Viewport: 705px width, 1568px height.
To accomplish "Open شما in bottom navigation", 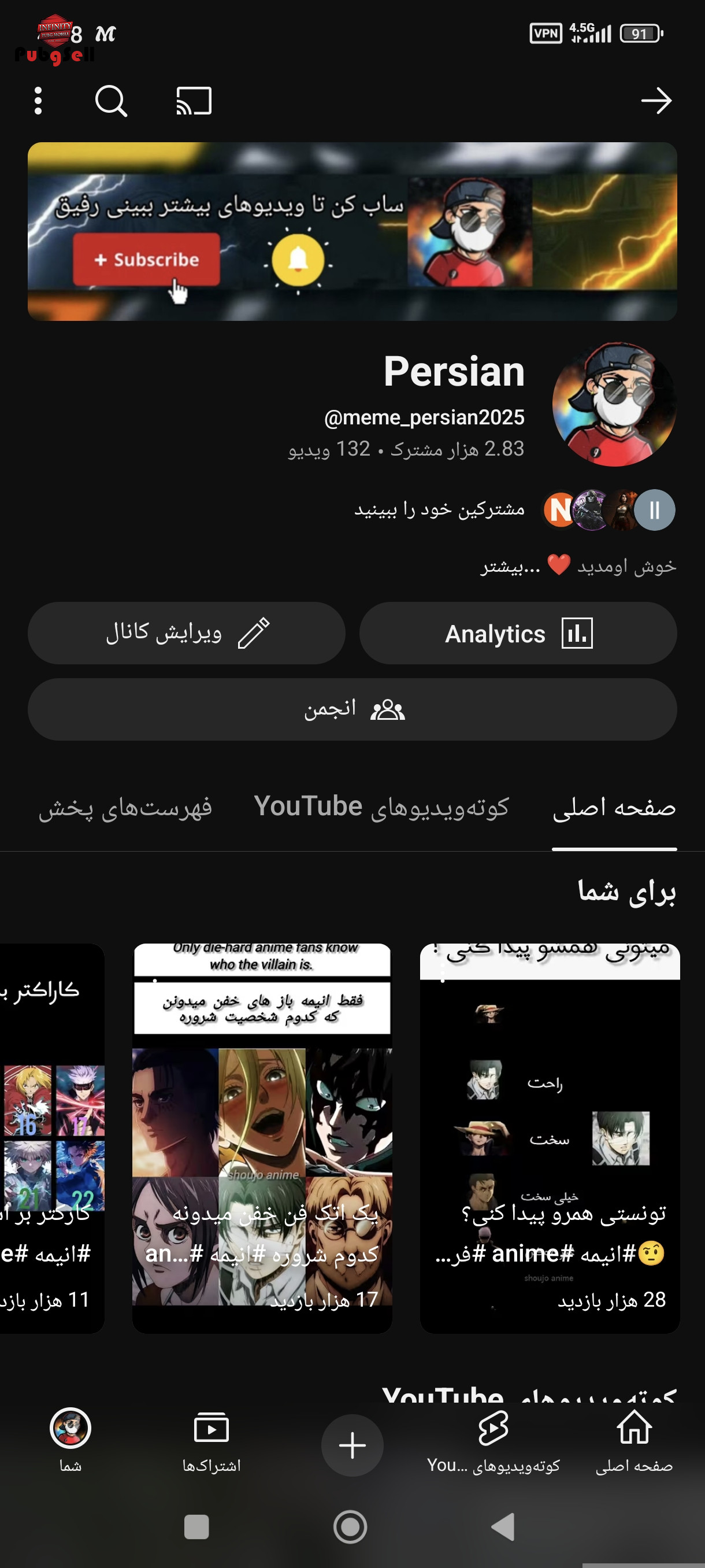I will [70, 1440].
